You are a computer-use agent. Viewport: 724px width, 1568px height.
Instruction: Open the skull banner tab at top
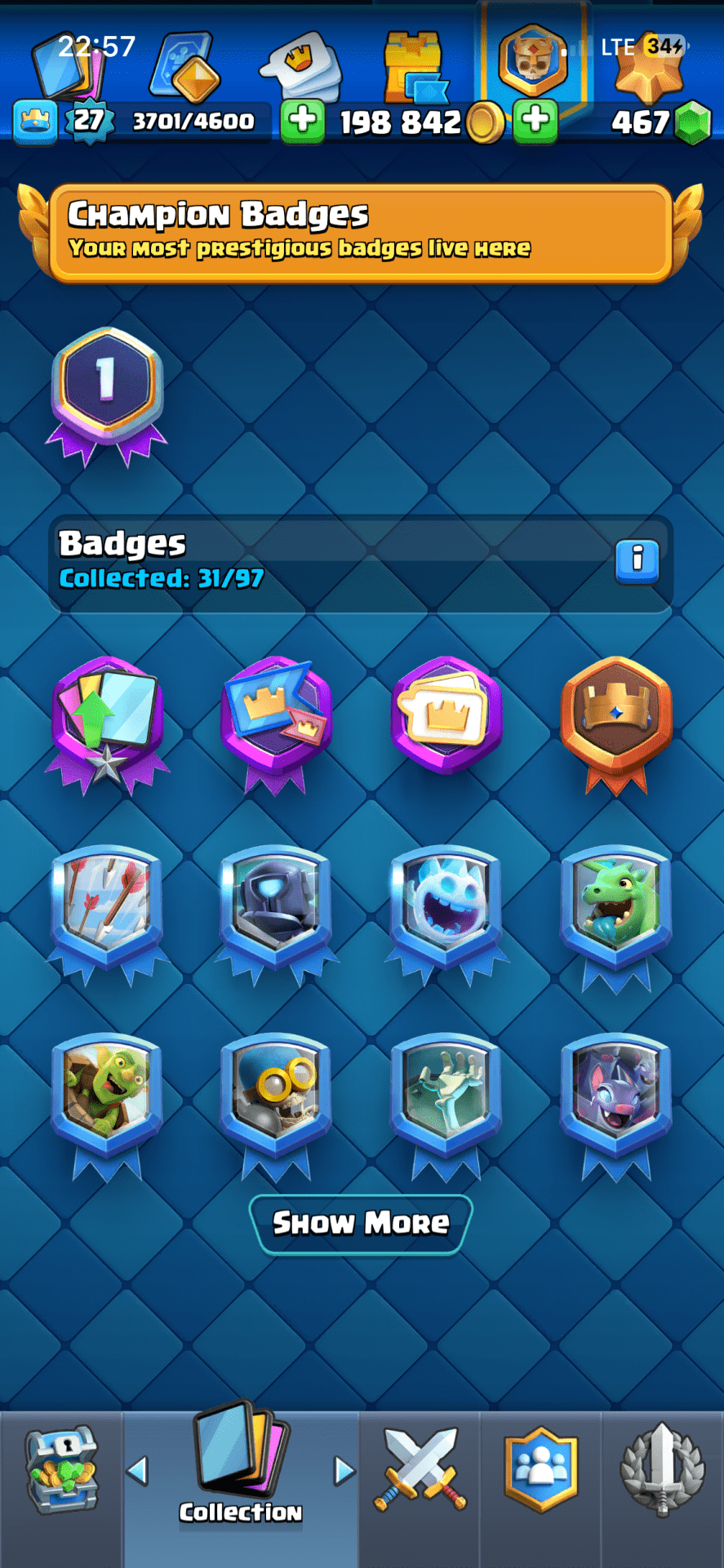tap(534, 61)
